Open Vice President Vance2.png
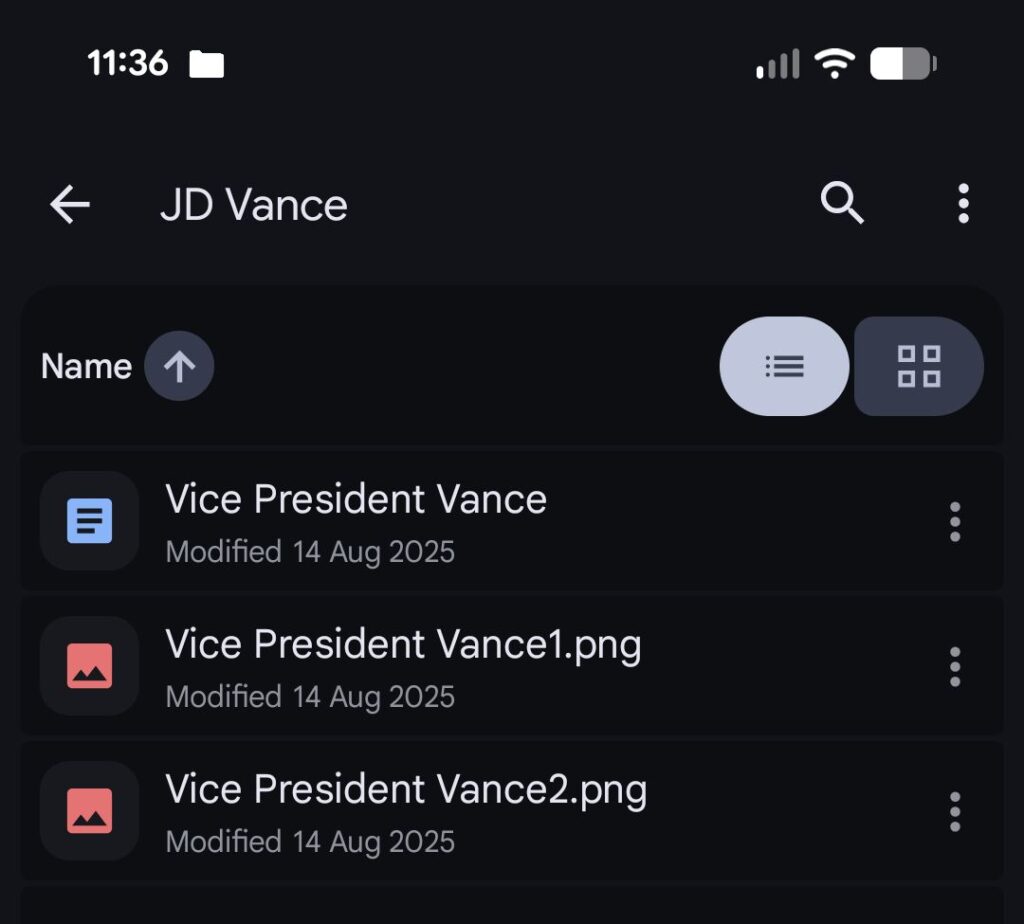 click(406, 811)
